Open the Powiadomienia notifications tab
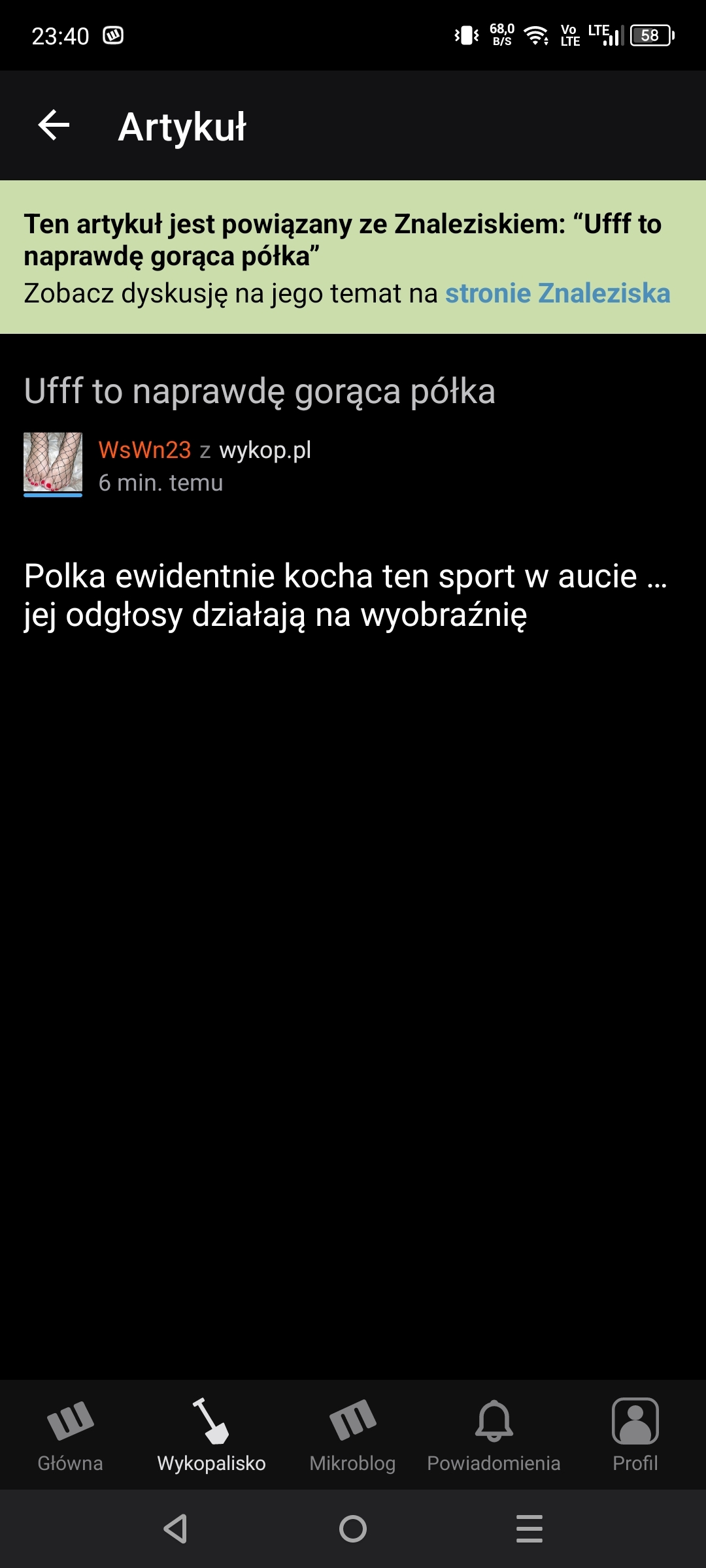 tap(494, 1436)
